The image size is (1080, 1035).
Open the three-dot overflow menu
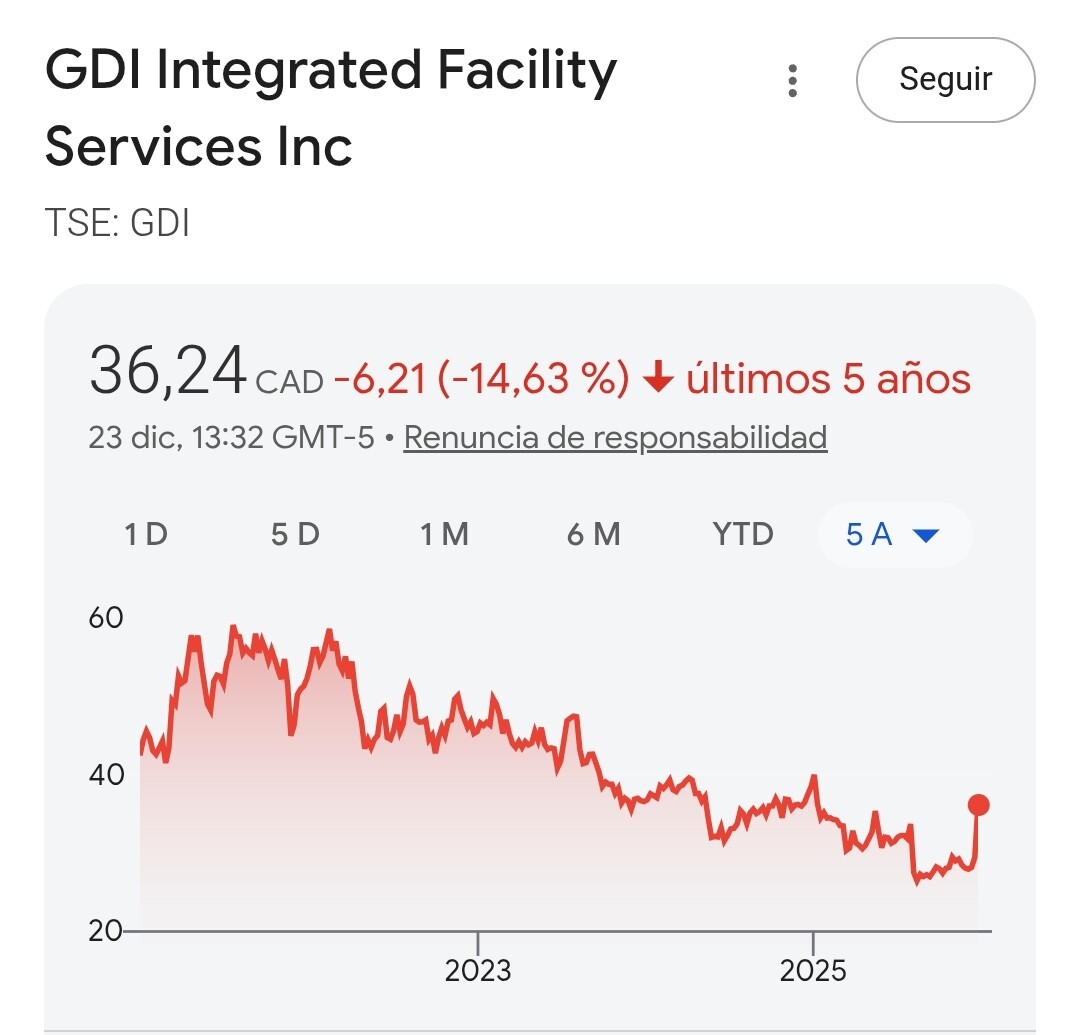792,81
